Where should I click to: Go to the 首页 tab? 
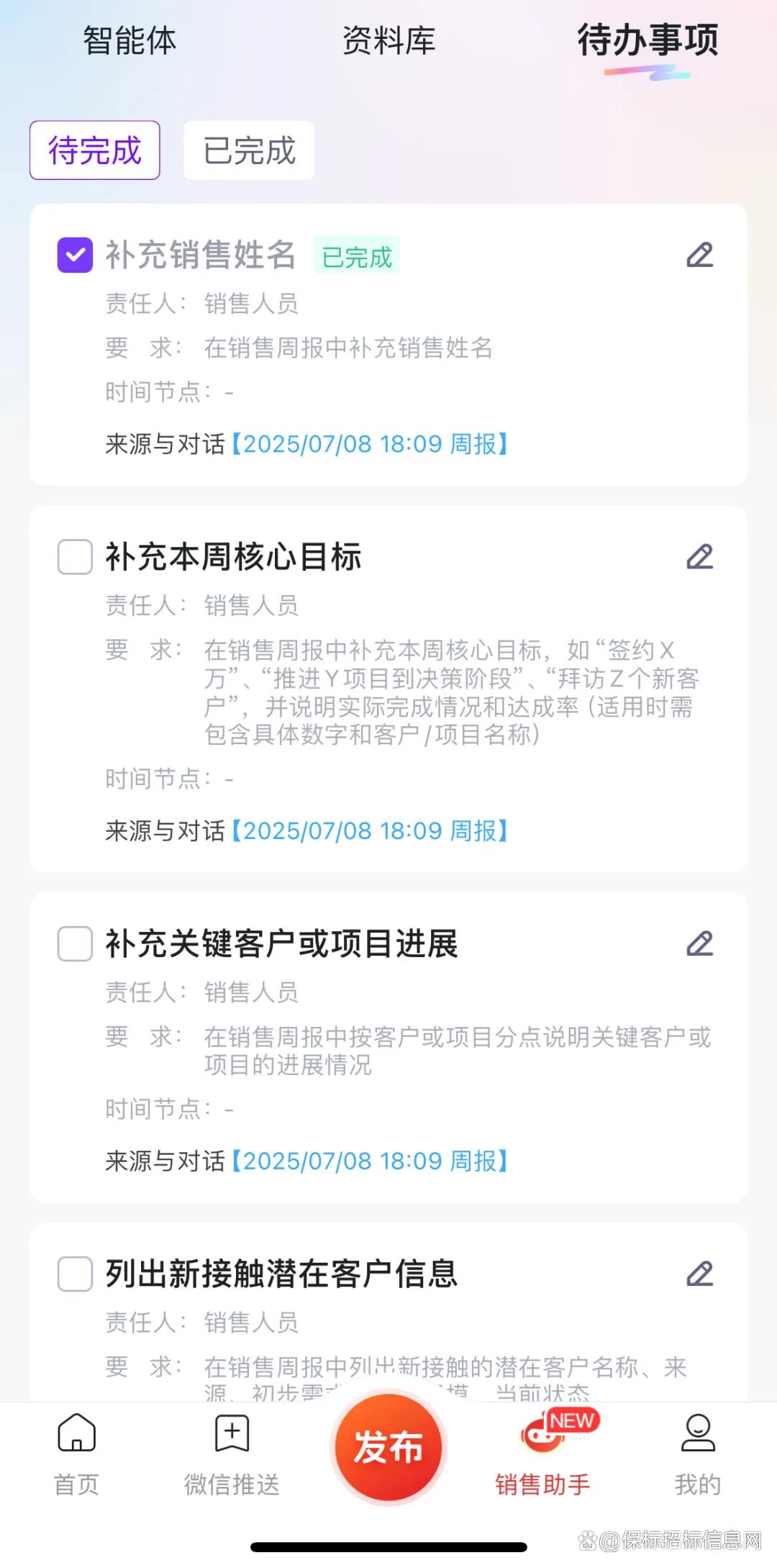click(76, 1454)
